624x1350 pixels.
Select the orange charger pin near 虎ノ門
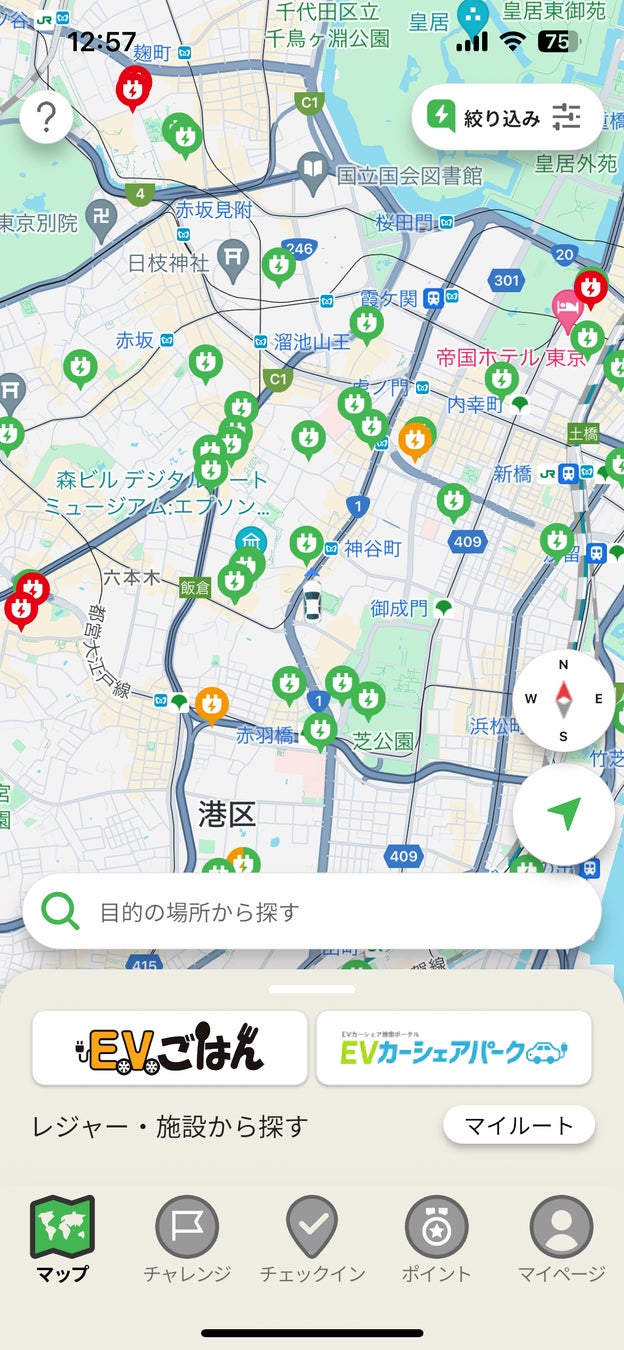[x=415, y=438]
